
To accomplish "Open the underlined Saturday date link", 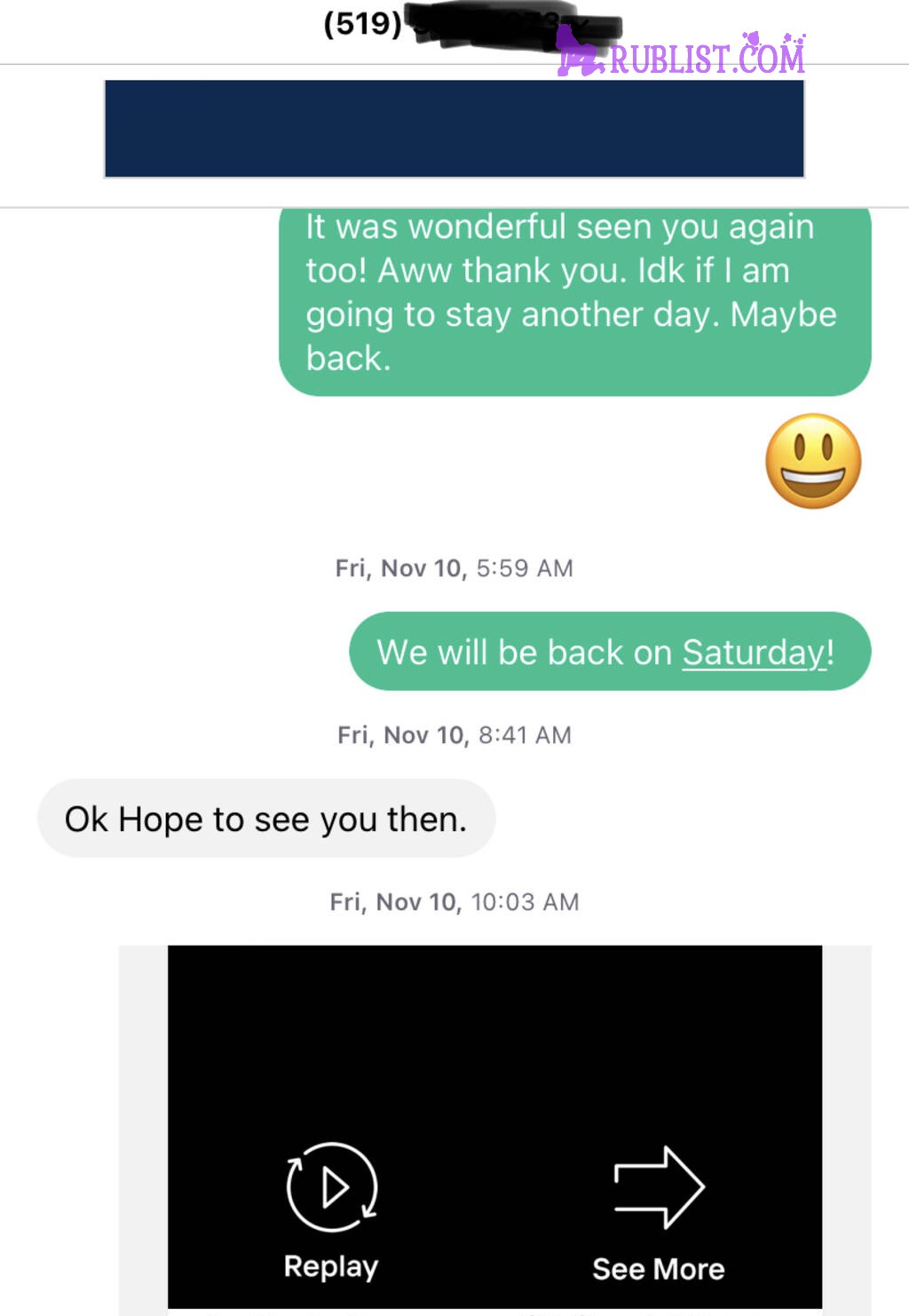I will point(754,653).
